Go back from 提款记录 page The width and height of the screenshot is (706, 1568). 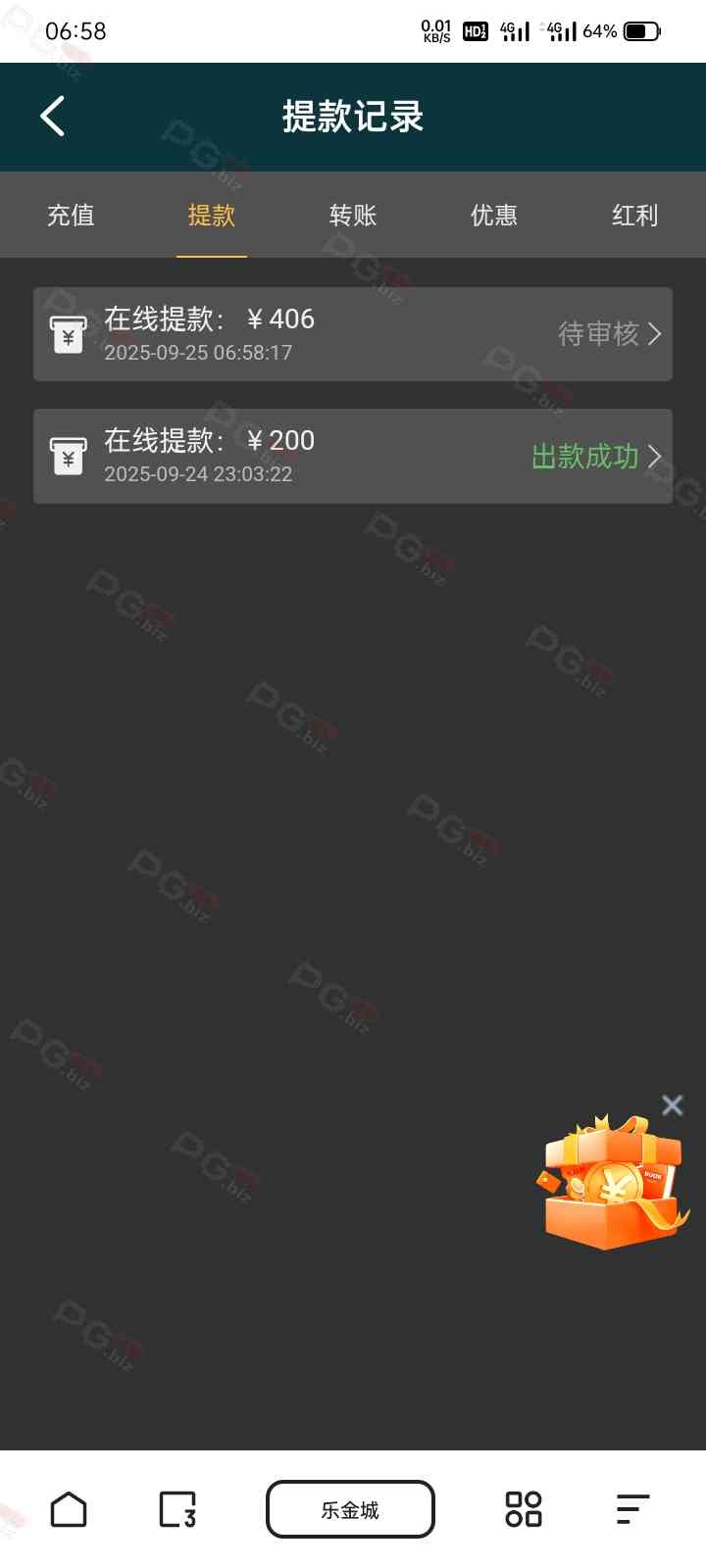click(x=53, y=117)
